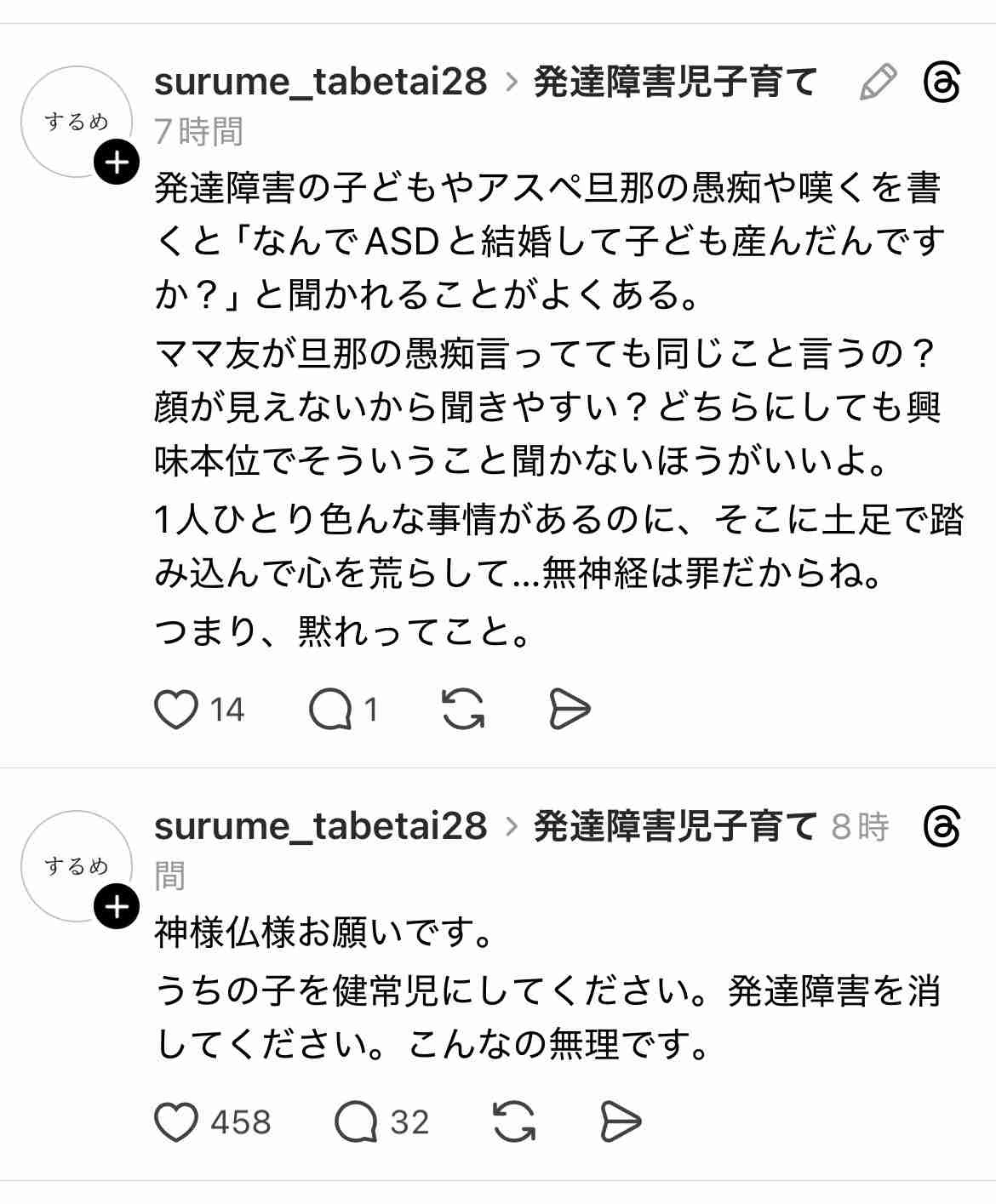The width and height of the screenshot is (996, 1204).
Task: Like the 7時間 post about ASD questions
Action: [176, 709]
